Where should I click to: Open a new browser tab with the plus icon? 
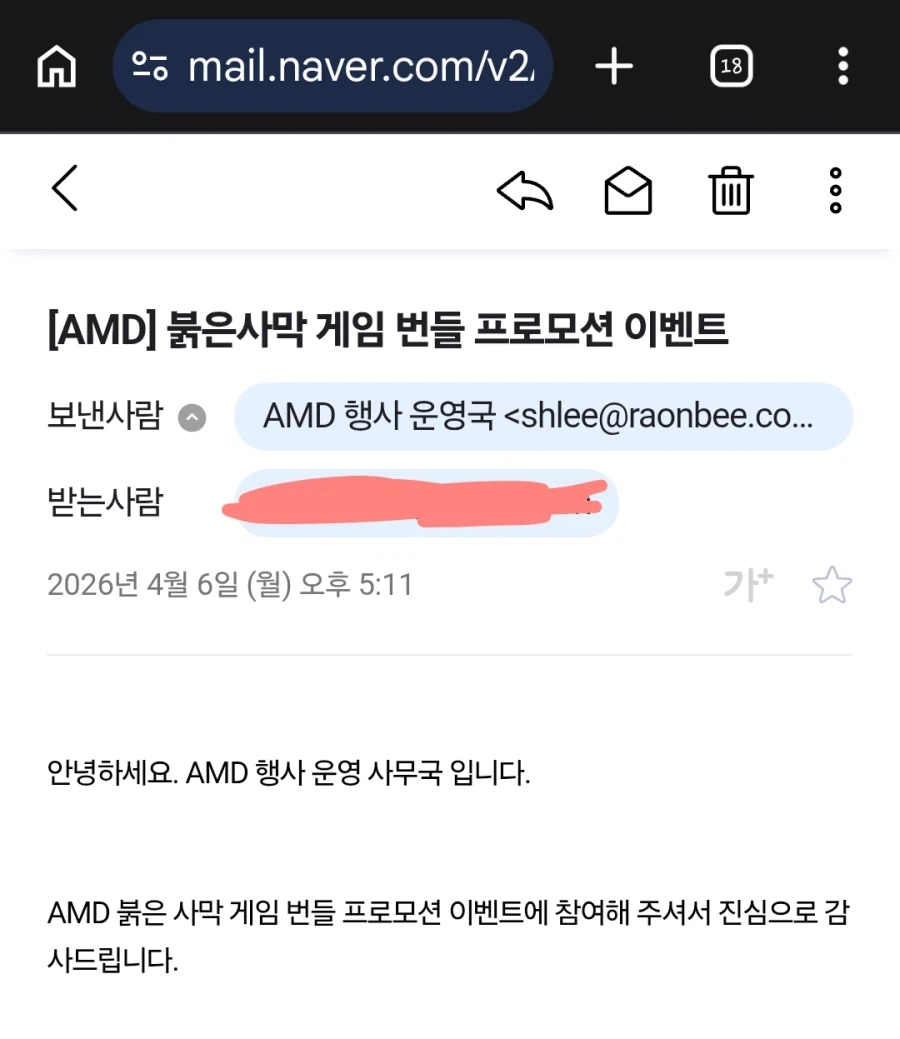(613, 65)
